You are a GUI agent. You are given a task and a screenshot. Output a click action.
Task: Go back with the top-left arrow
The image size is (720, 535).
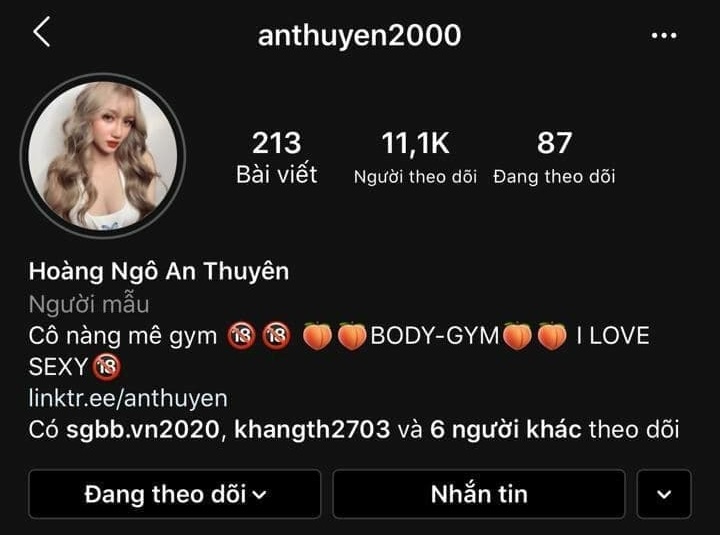click(42, 33)
